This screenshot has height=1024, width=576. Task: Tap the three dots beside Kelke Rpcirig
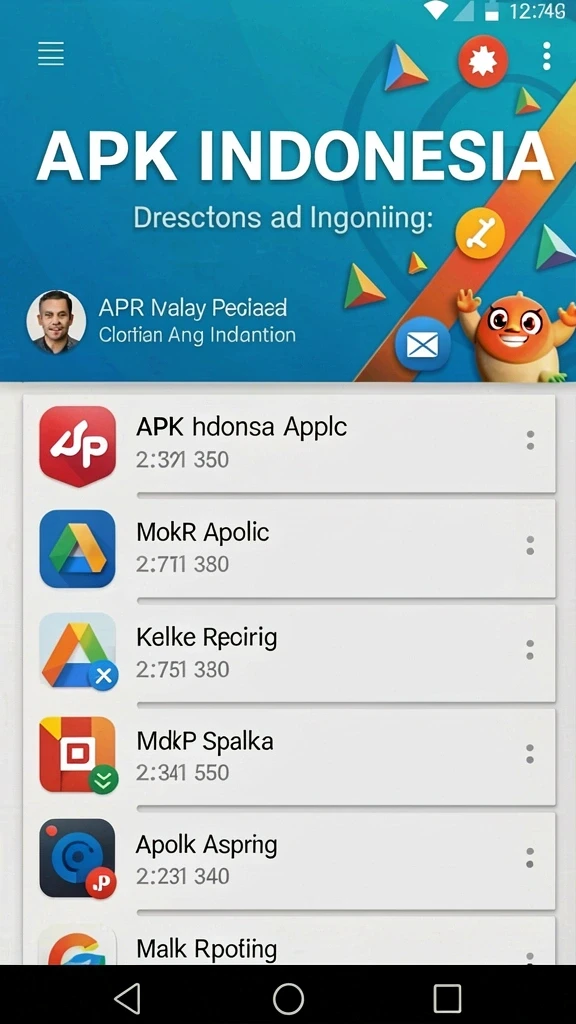tap(530, 650)
